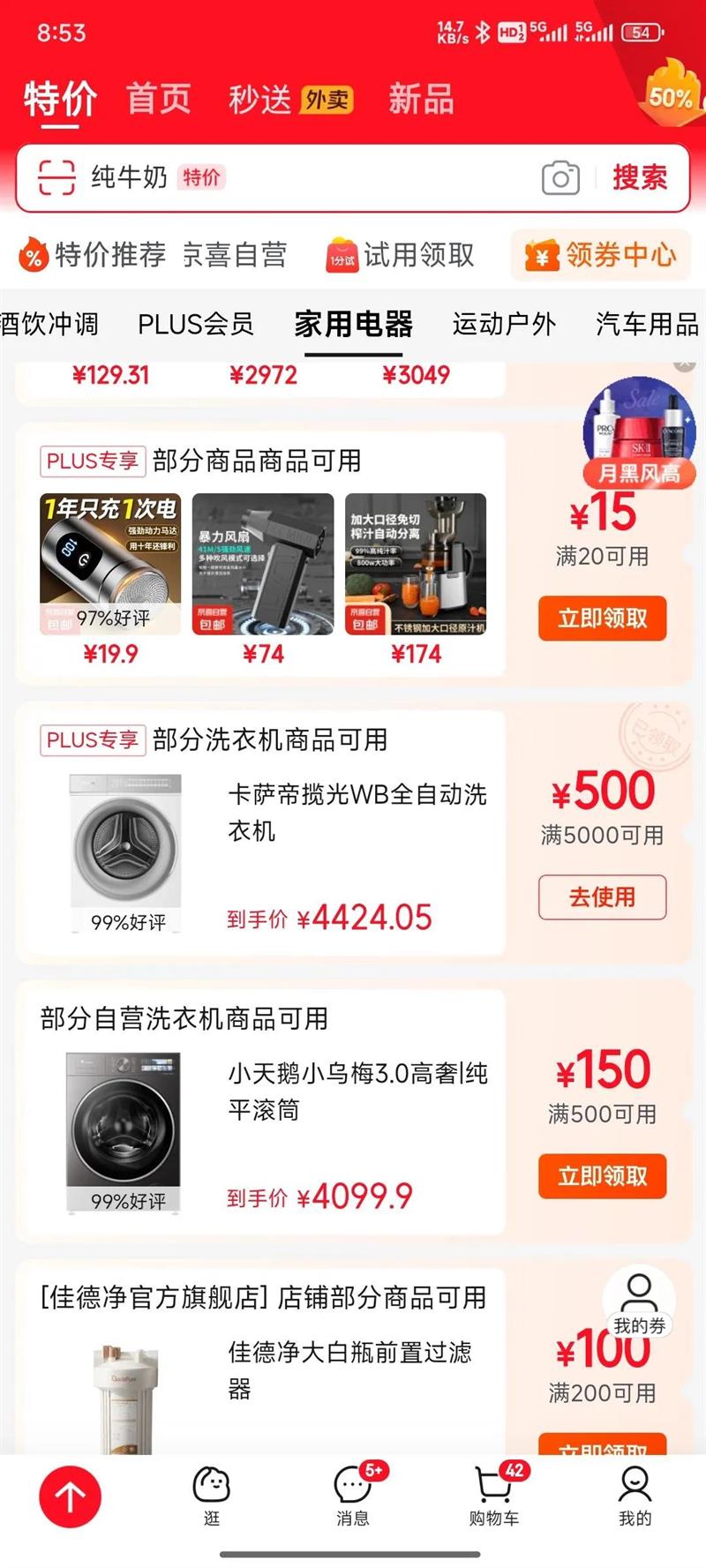Select the PLUS会员 category
Screen dimensions: 706x1568
pyautogui.click(x=195, y=325)
